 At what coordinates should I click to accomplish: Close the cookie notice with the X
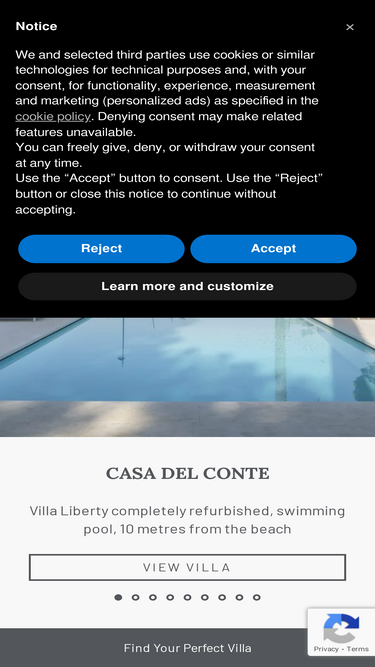(349, 27)
